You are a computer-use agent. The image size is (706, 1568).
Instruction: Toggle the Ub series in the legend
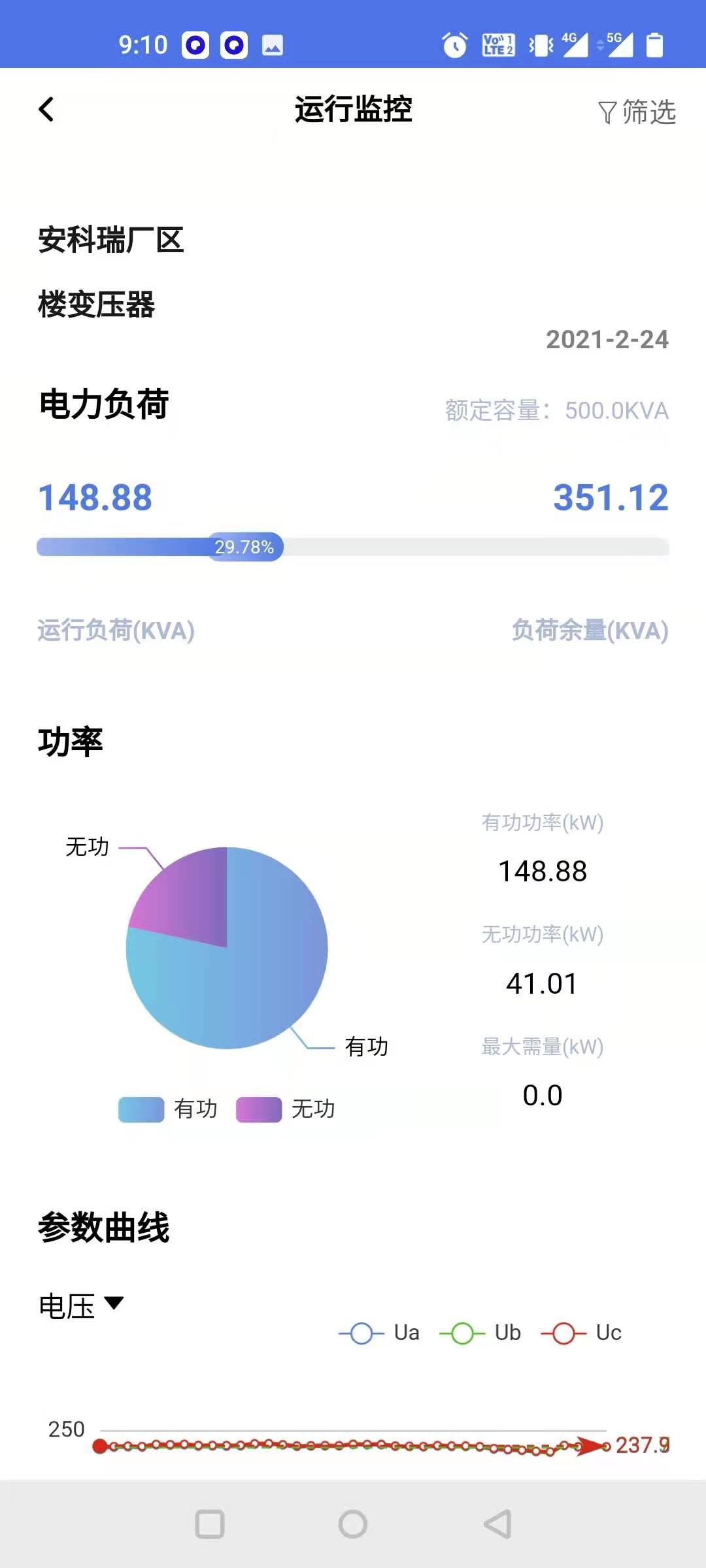(x=480, y=1333)
